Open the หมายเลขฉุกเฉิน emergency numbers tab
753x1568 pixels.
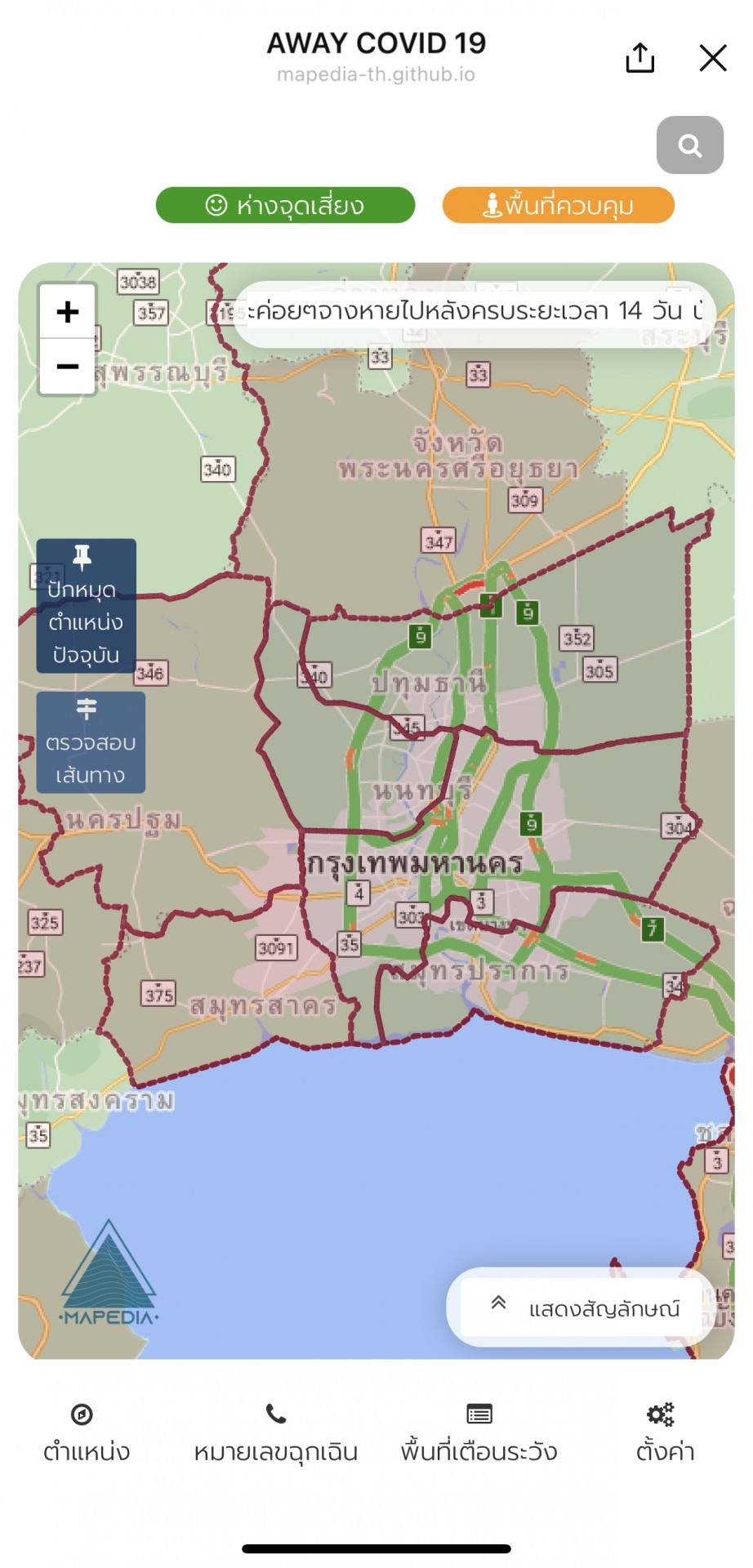276,1435
